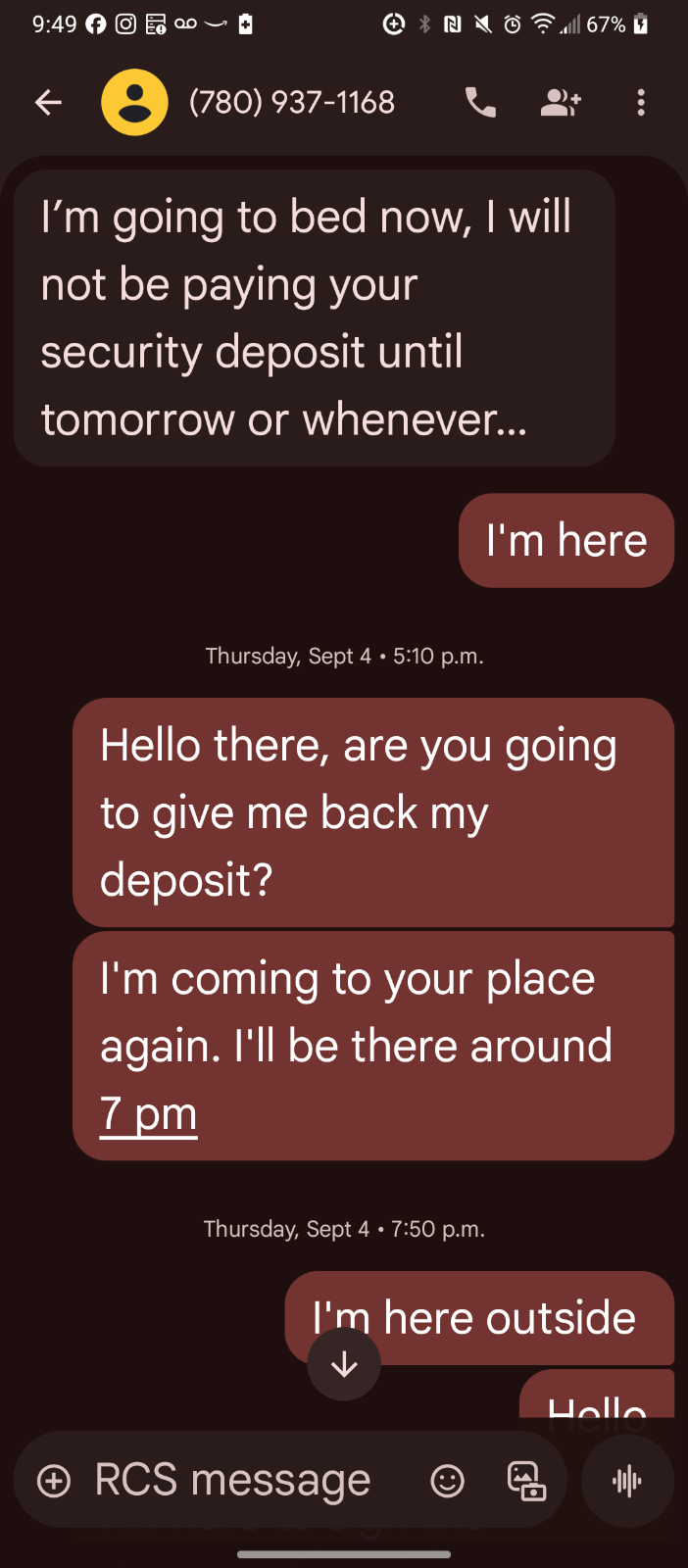Focus the RCS message field
Image resolution: width=688 pixels, height=1568 pixels.
[233, 1480]
